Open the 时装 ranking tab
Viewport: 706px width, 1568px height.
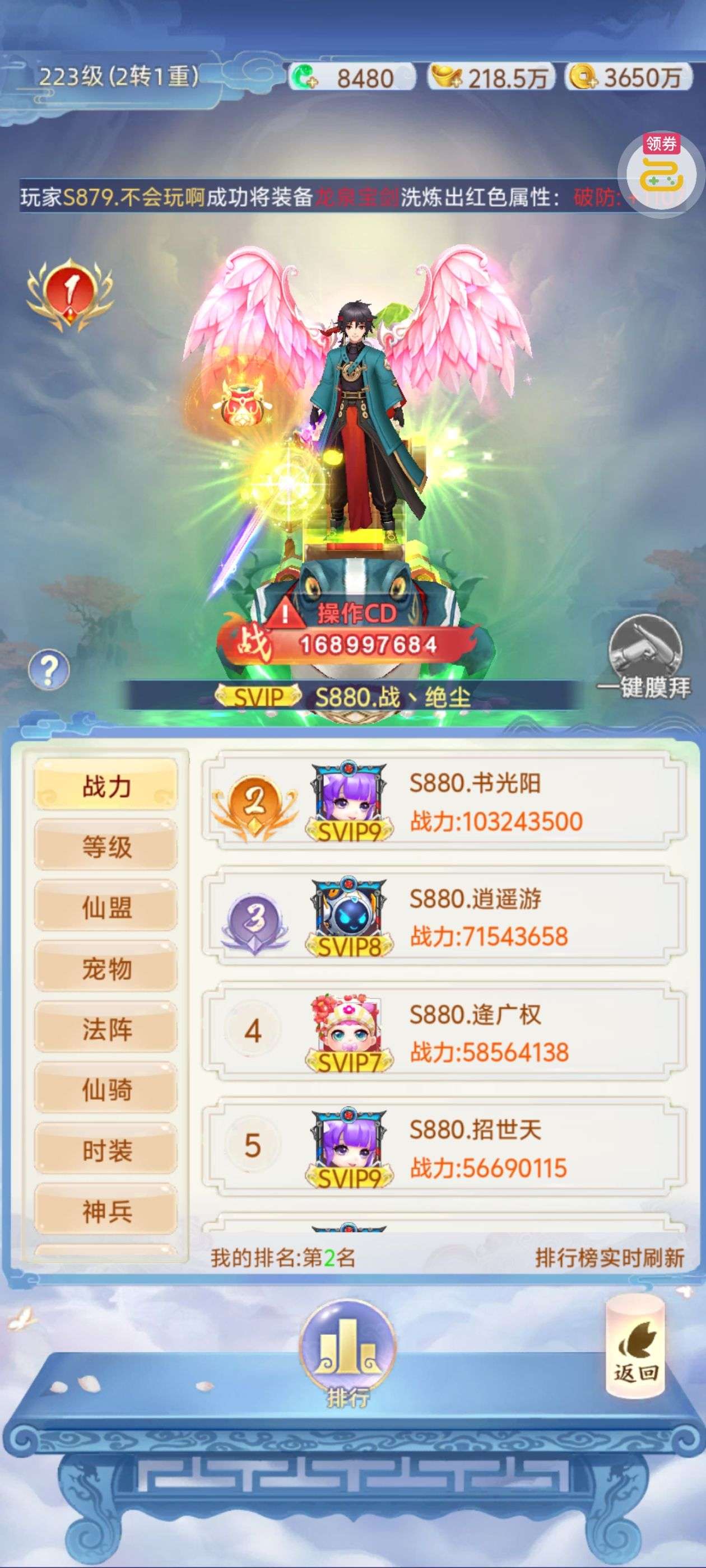[106, 1149]
